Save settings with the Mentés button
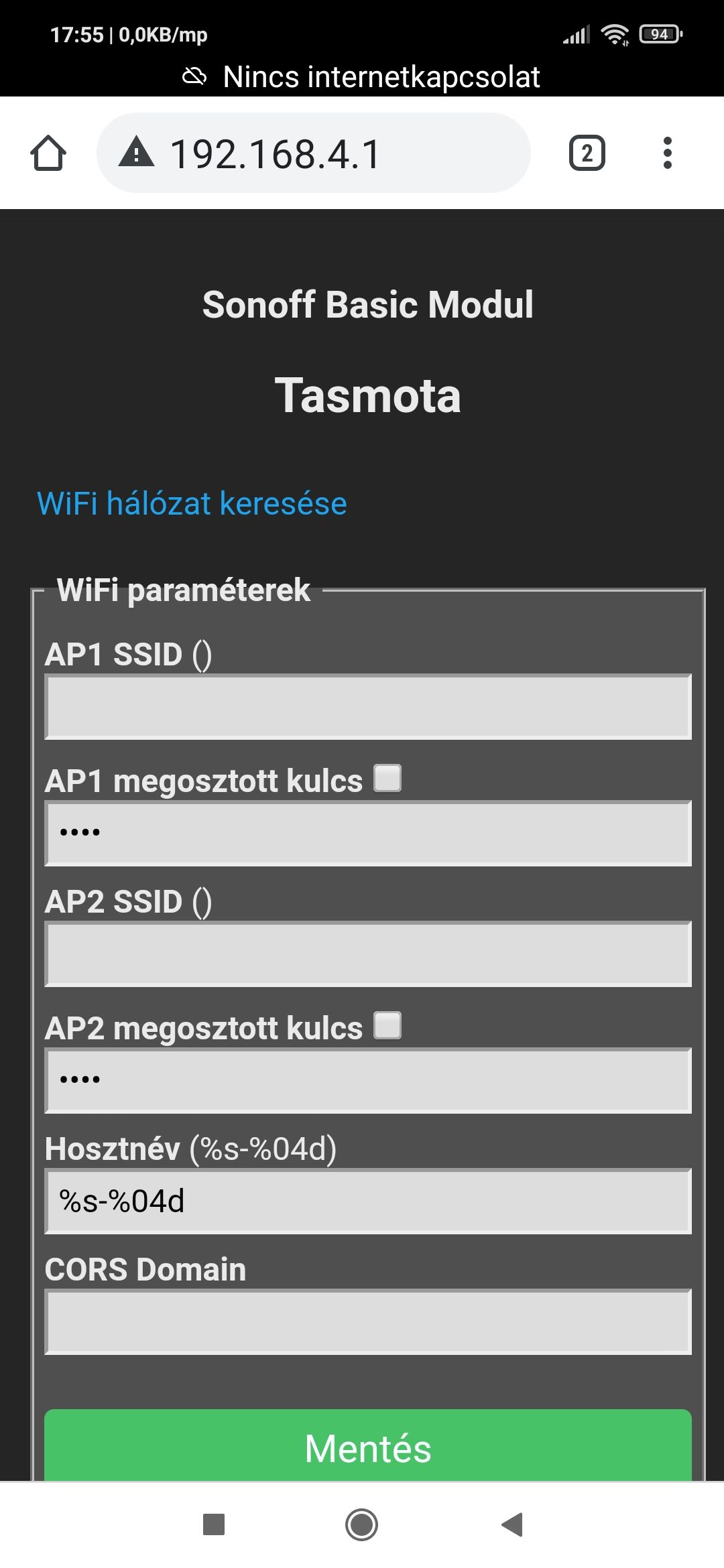724x1568 pixels. (367, 1447)
